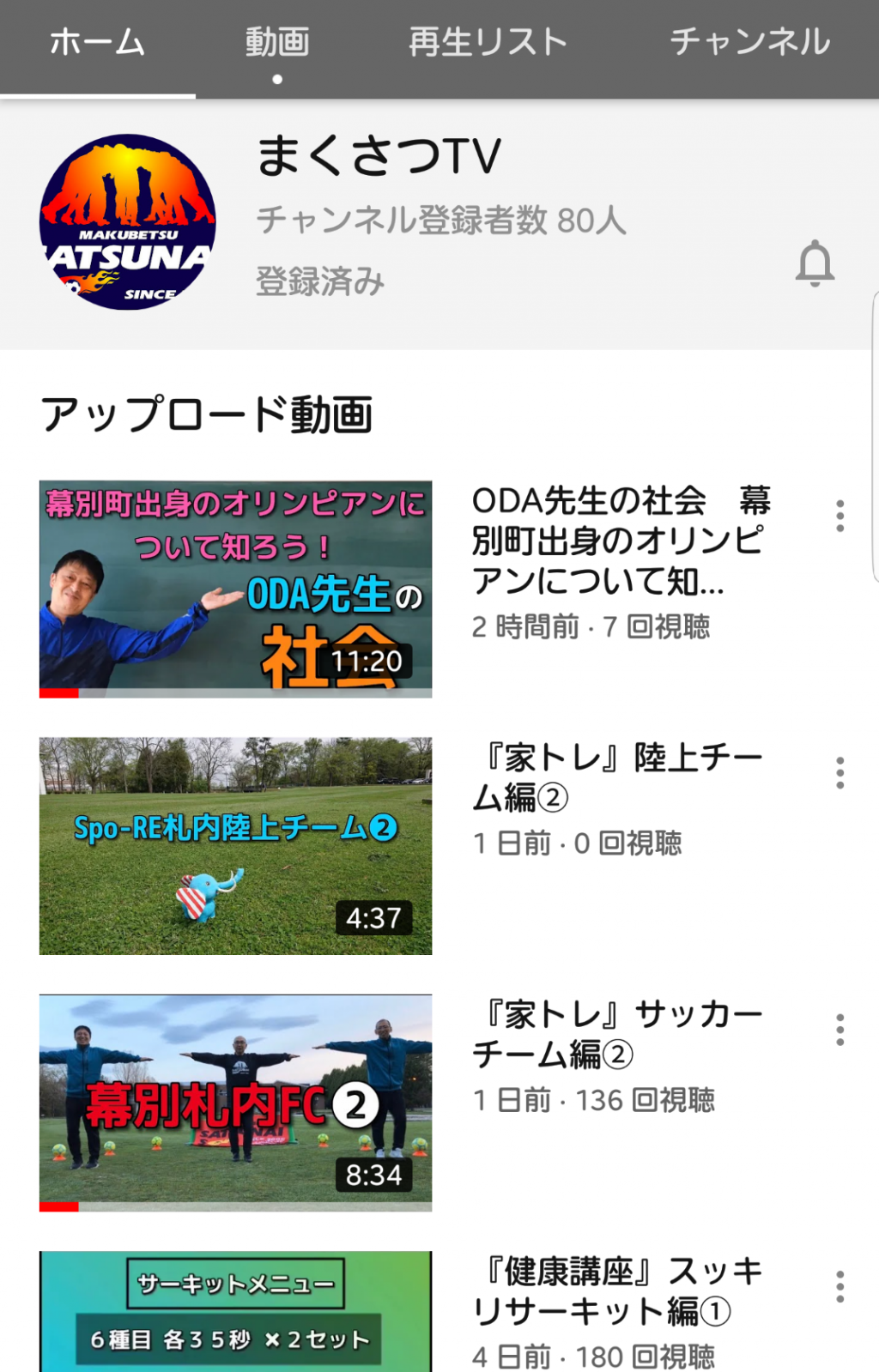Viewport: 879px width, 1372px height.
Task: Switch to the 動画 tab
Action: click(276, 43)
